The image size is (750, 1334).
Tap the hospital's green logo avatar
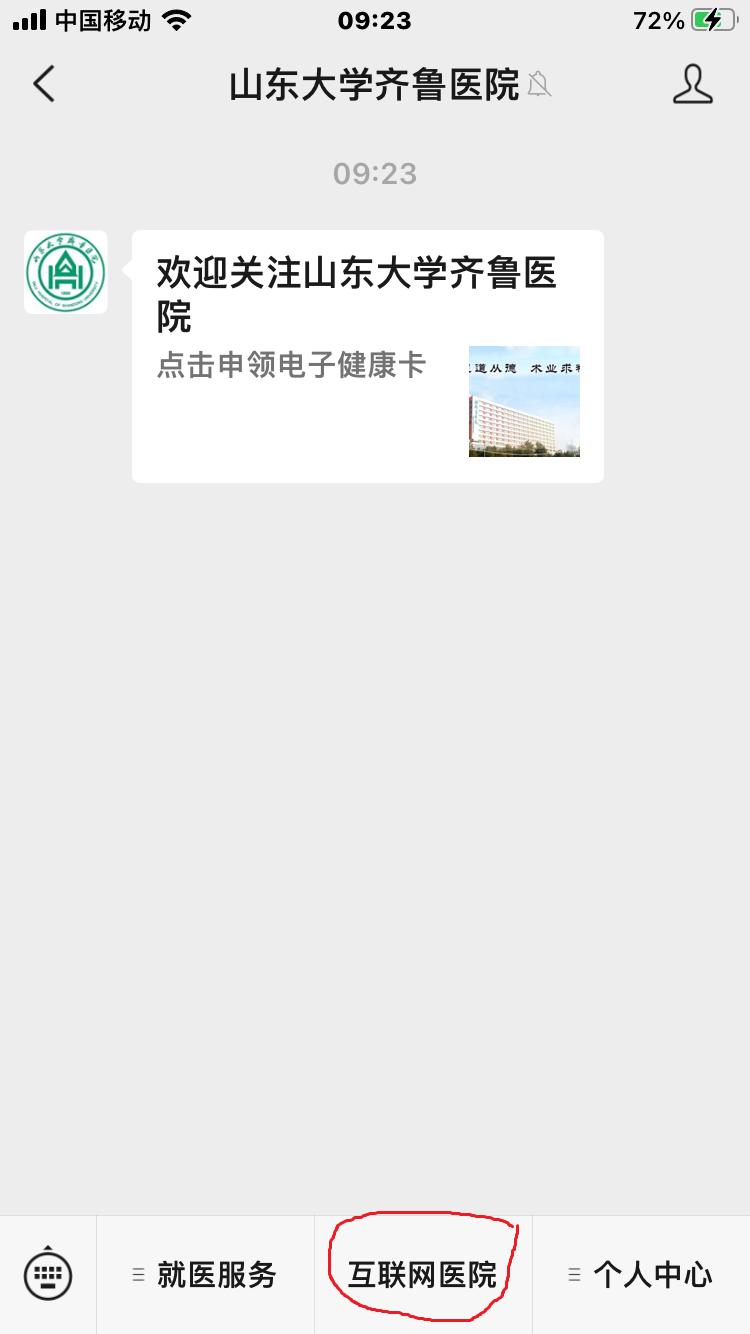point(65,271)
